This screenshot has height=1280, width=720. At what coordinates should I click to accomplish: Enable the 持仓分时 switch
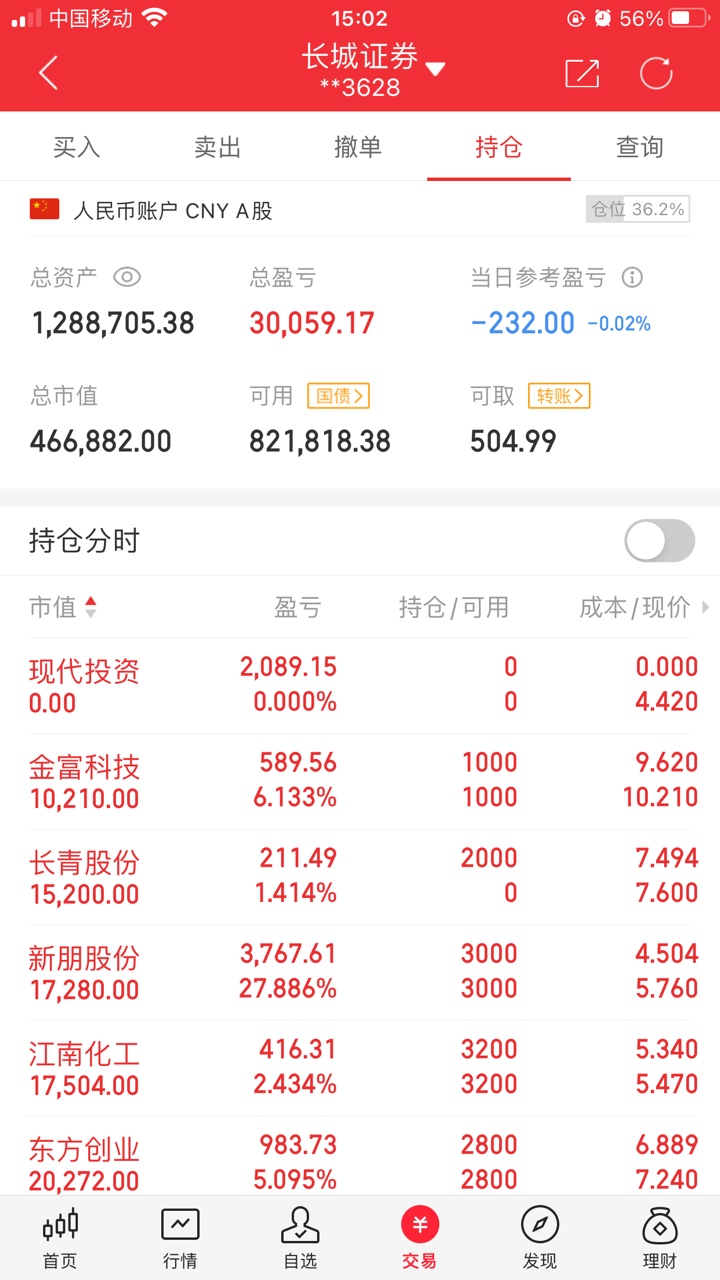659,541
